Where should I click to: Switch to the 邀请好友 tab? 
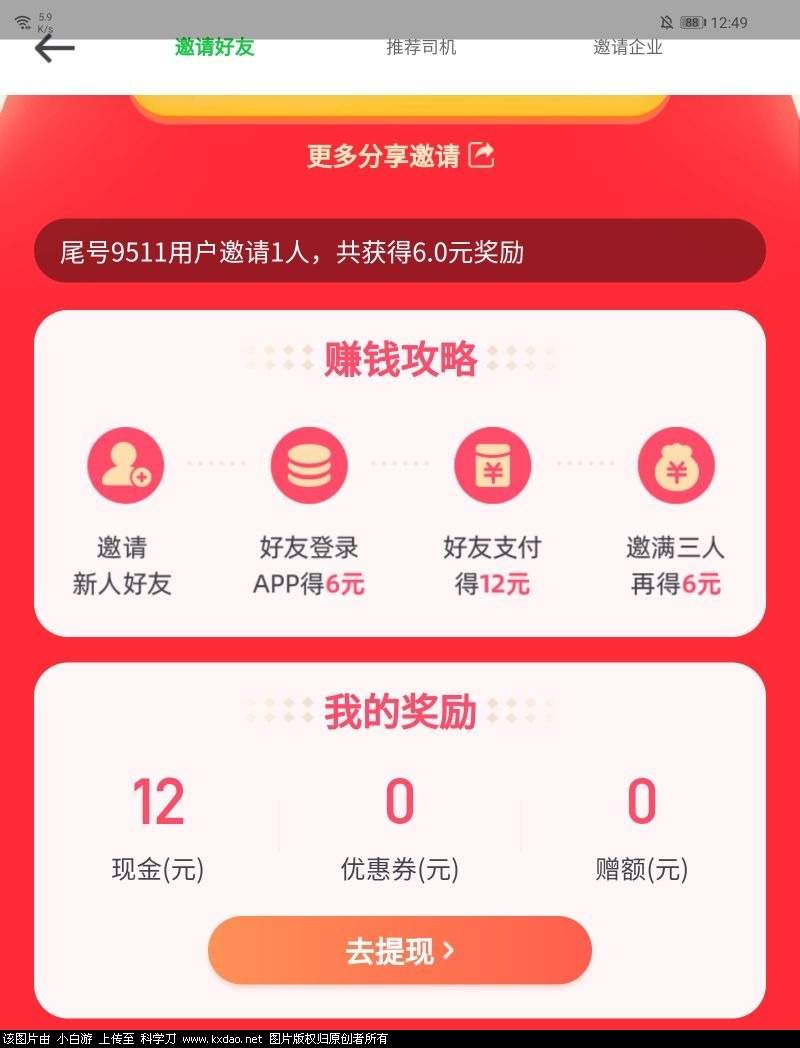point(215,48)
